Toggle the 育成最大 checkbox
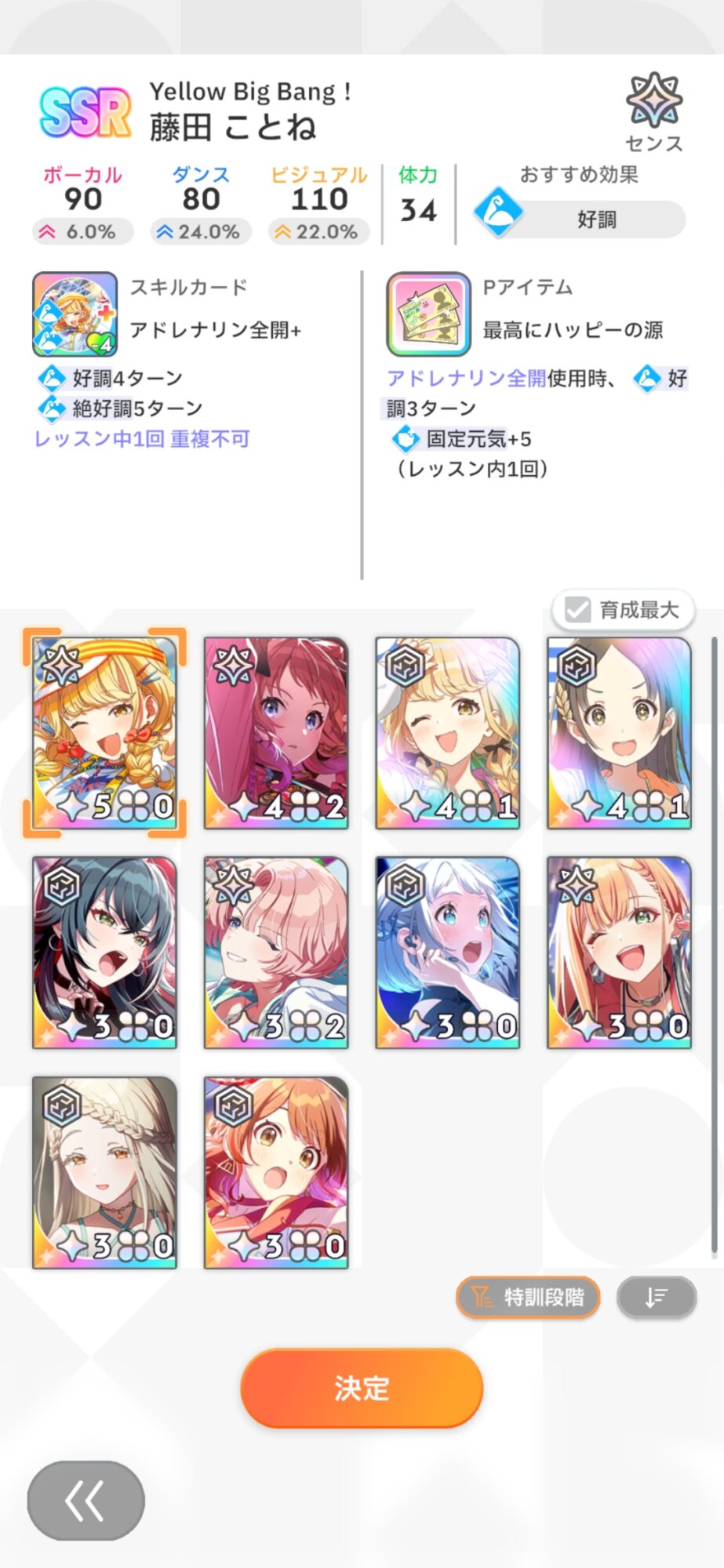Image resolution: width=724 pixels, height=1568 pixels. [x=623, y=610]
